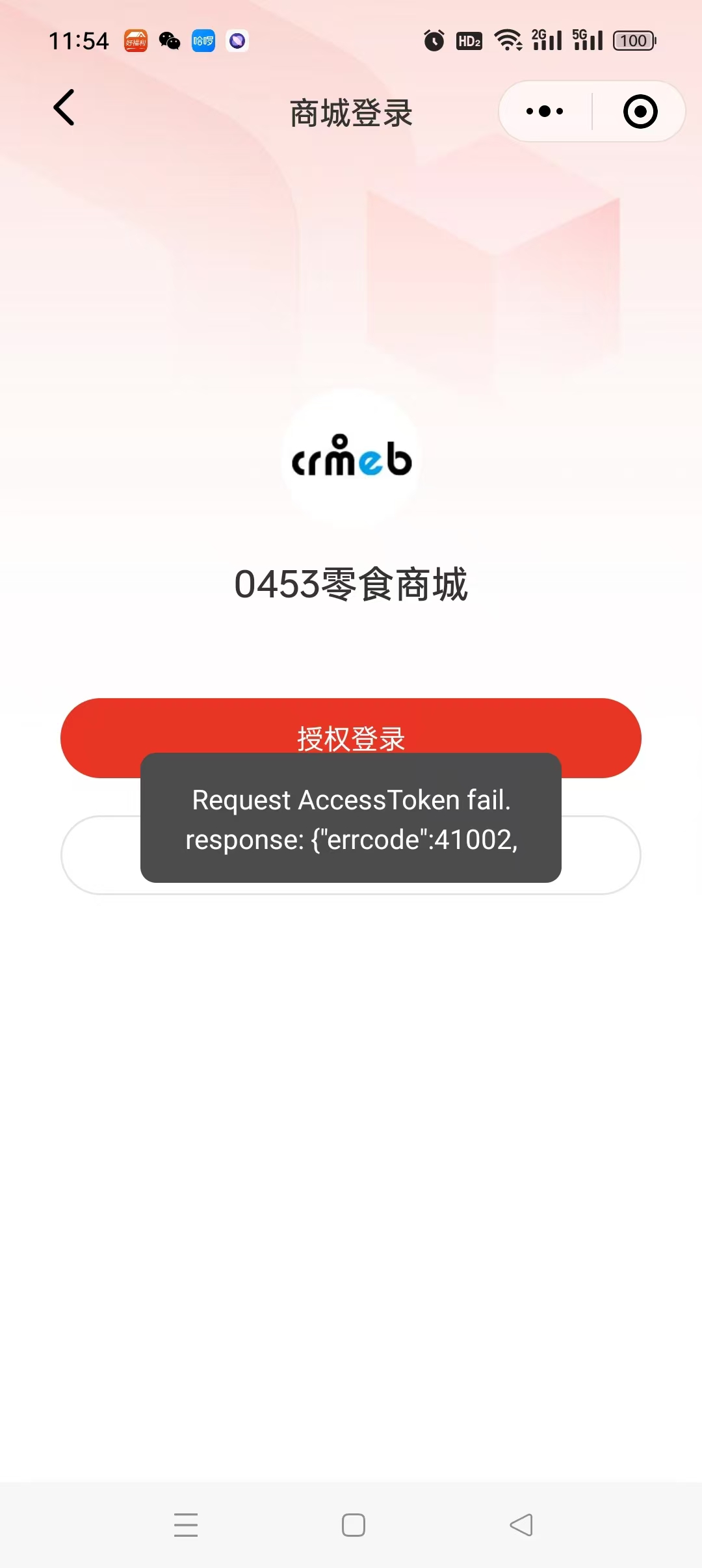Close the mini program with the circle icon
702x1568 pixels.
pos(640,111)
